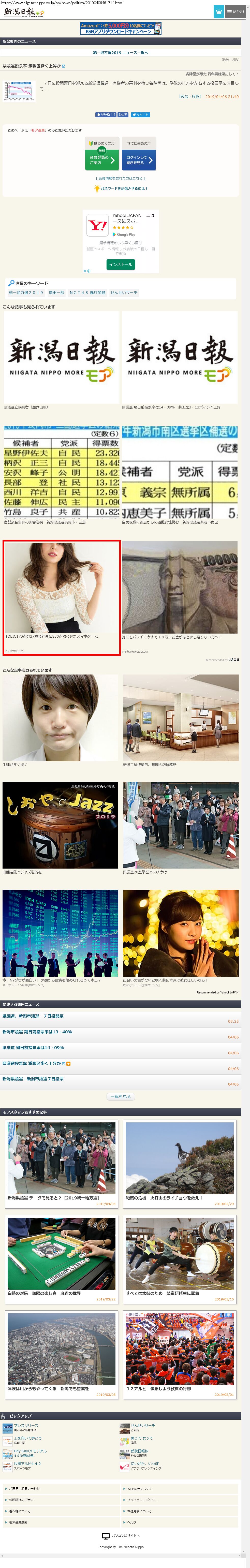Select the NGT48 暴行問題 keyword
250x1568 pixels.
(87, 293)
